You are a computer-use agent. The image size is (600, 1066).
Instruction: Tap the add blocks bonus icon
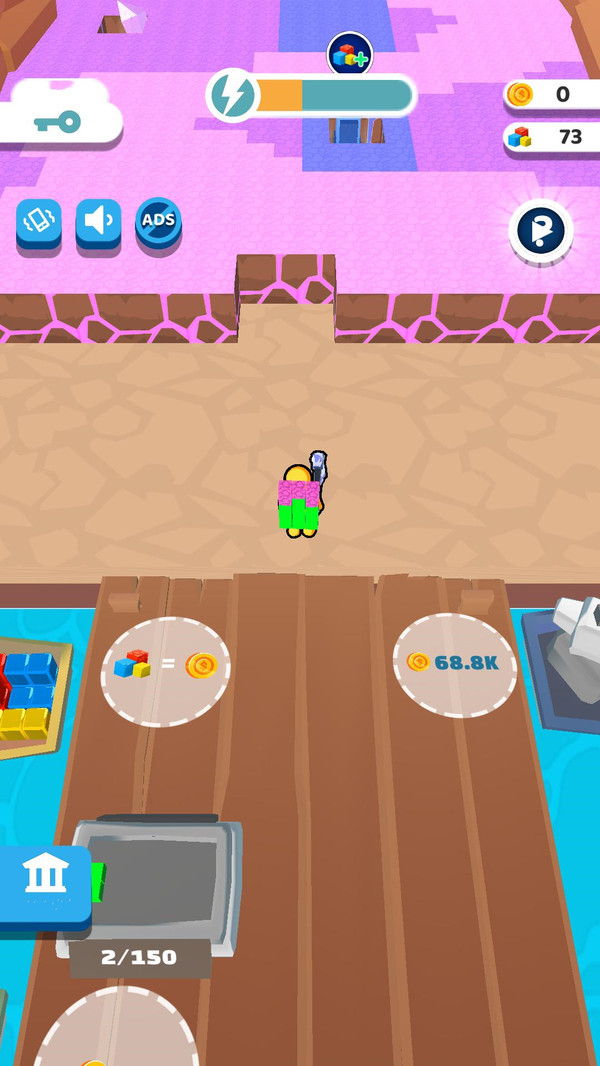pyautogui.click(x=350, y=55)
